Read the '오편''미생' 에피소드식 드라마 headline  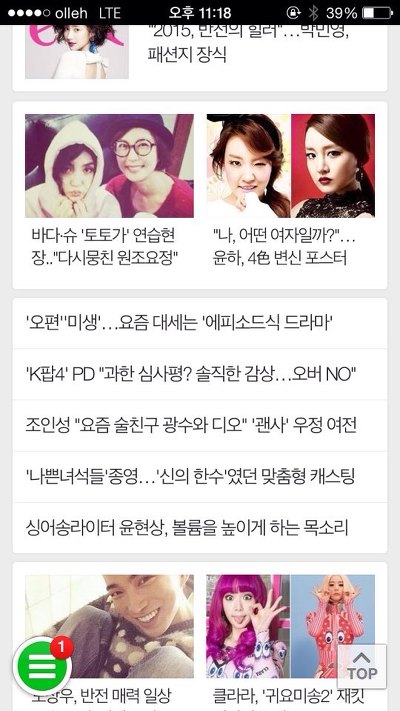(200, 323)
